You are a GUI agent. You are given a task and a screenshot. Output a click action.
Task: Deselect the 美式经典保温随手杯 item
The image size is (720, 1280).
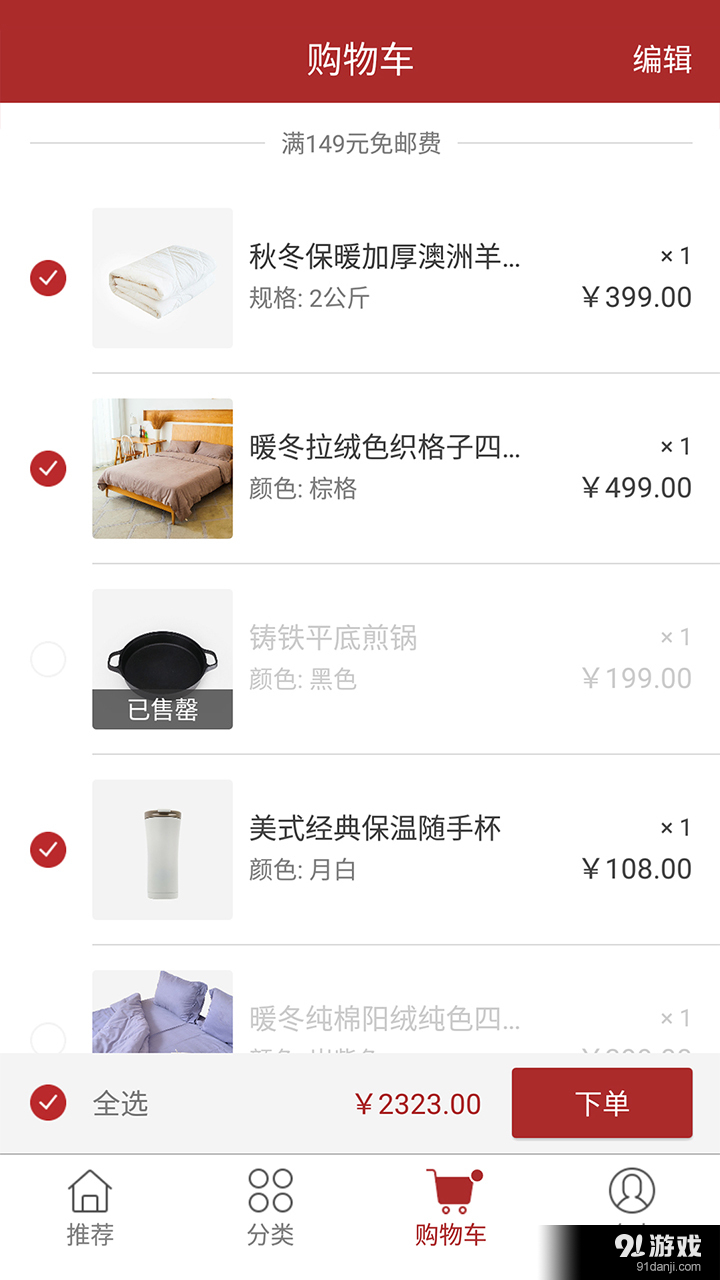point(47,849)
